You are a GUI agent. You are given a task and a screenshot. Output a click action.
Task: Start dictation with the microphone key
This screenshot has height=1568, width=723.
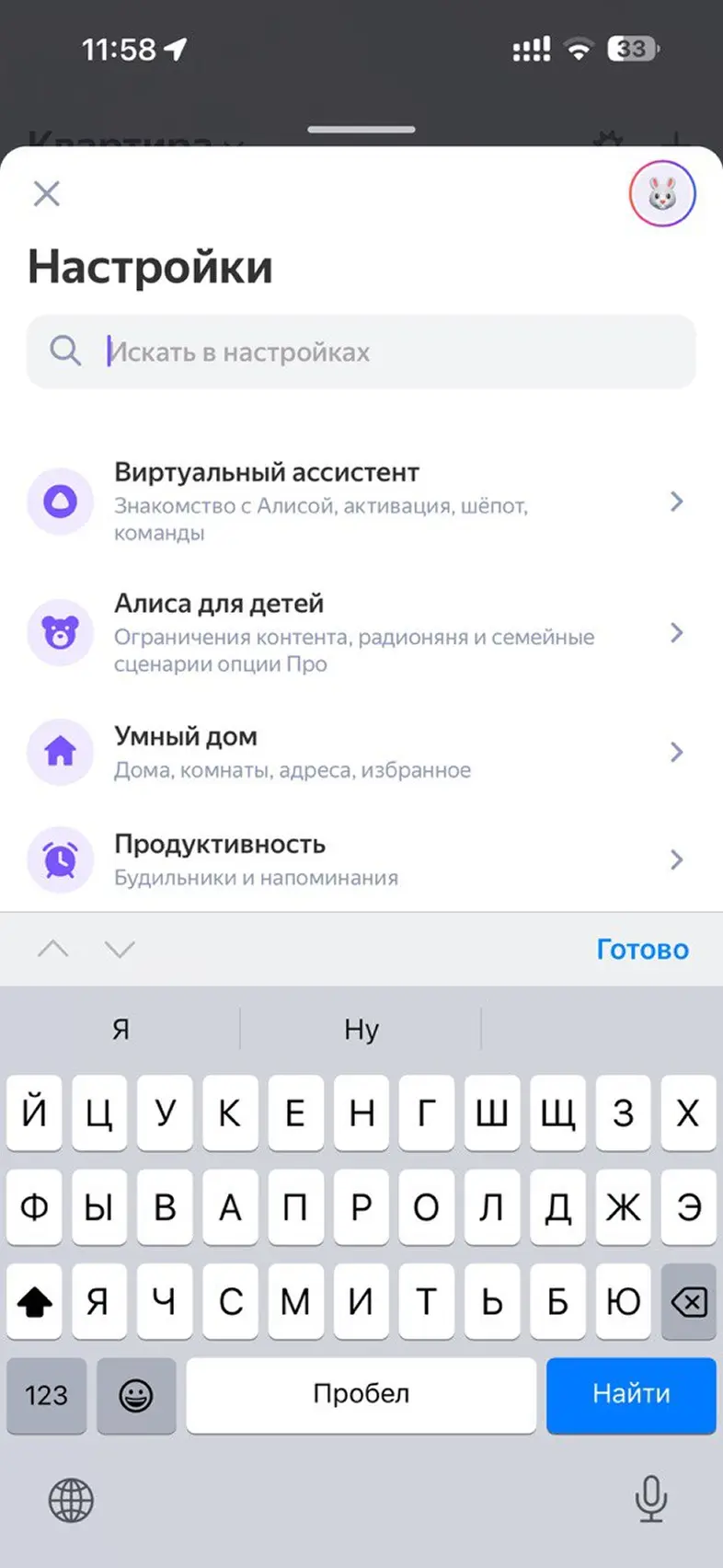[x=650, y=1499]
